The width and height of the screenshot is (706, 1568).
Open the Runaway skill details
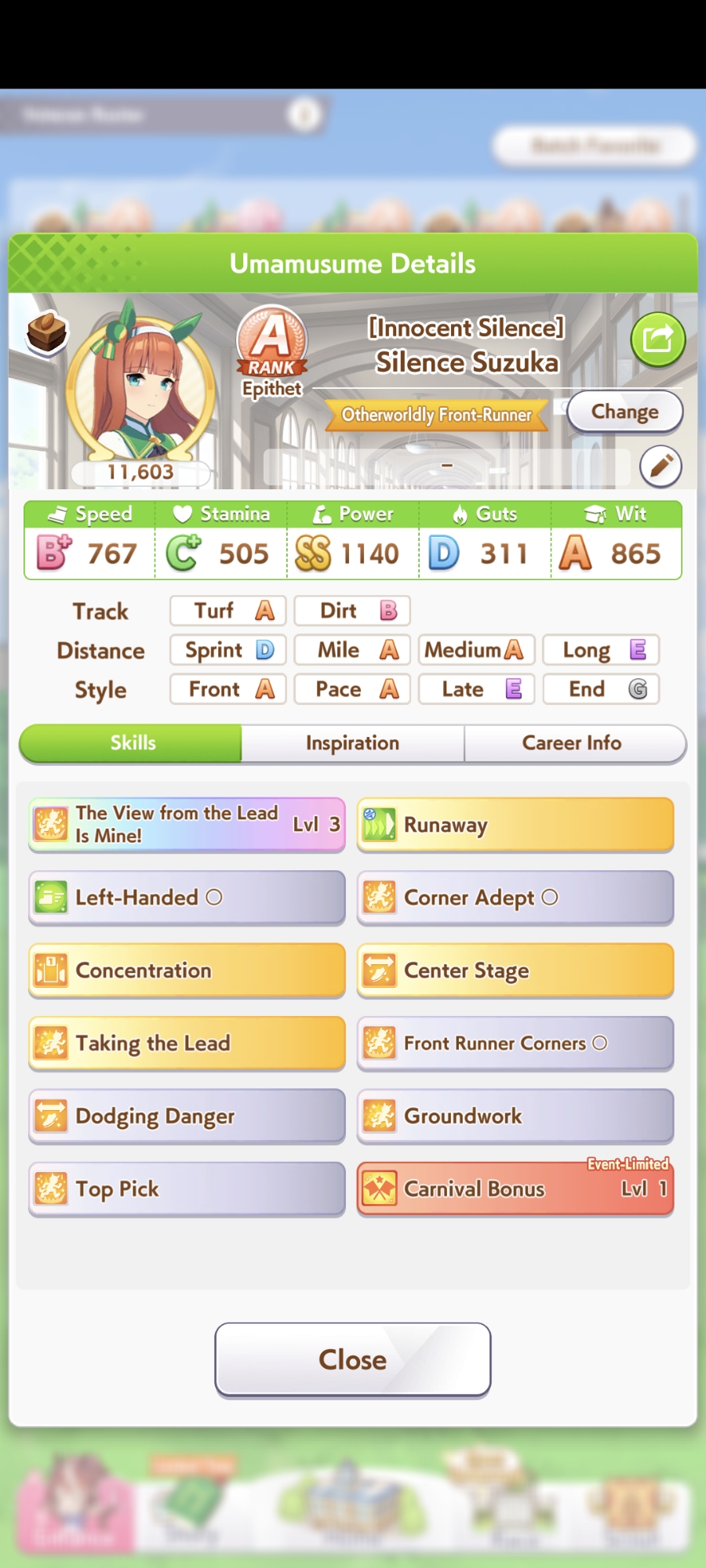click(515, 825)
